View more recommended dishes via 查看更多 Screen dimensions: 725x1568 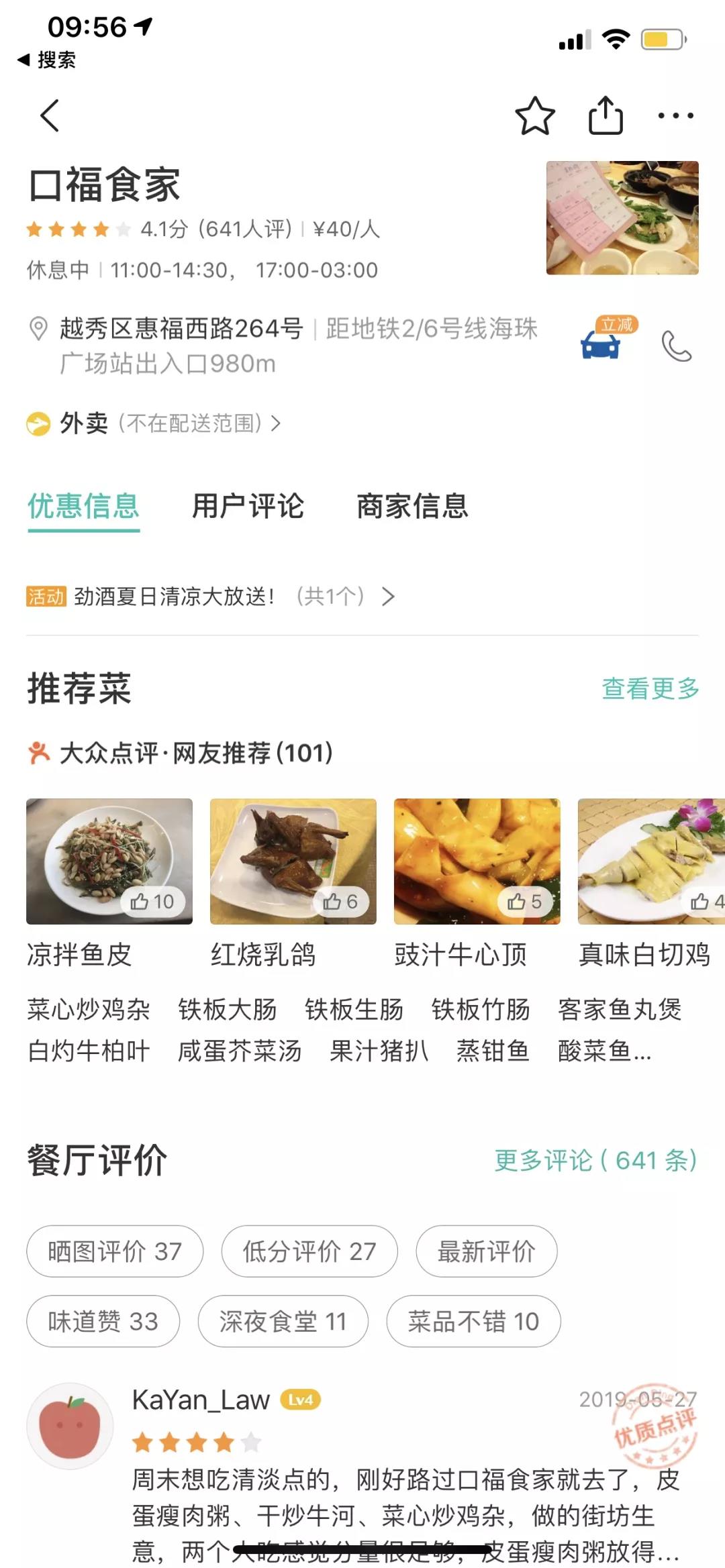[x=650, y=688]
